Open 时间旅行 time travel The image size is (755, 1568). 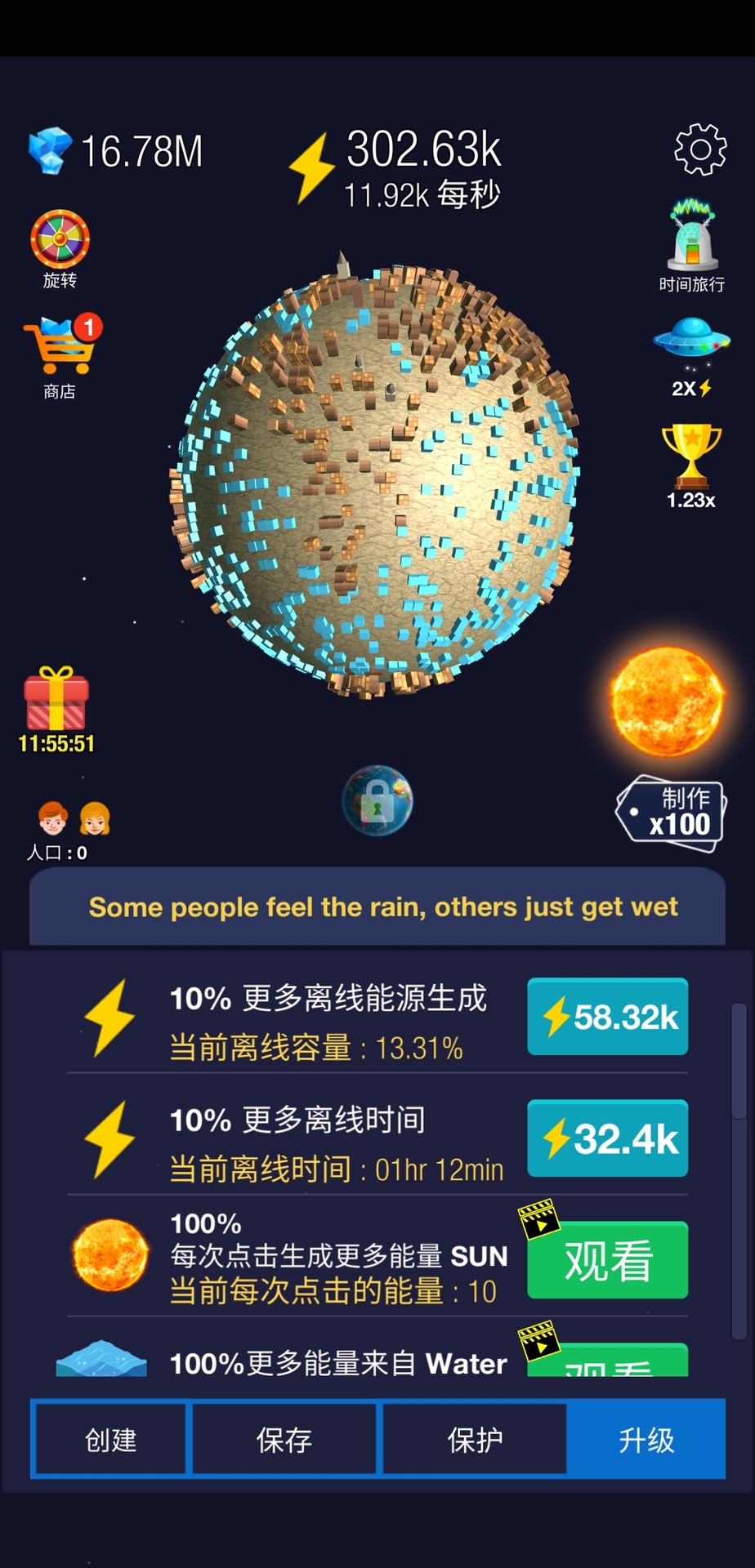pos(692,238)
